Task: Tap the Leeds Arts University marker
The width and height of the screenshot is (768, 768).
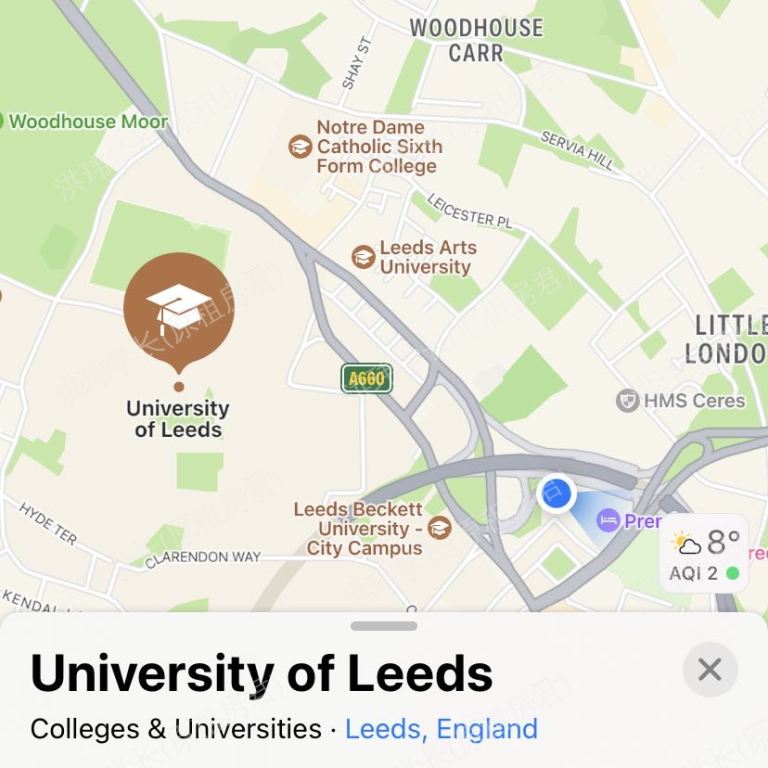Action: point(363,257)
